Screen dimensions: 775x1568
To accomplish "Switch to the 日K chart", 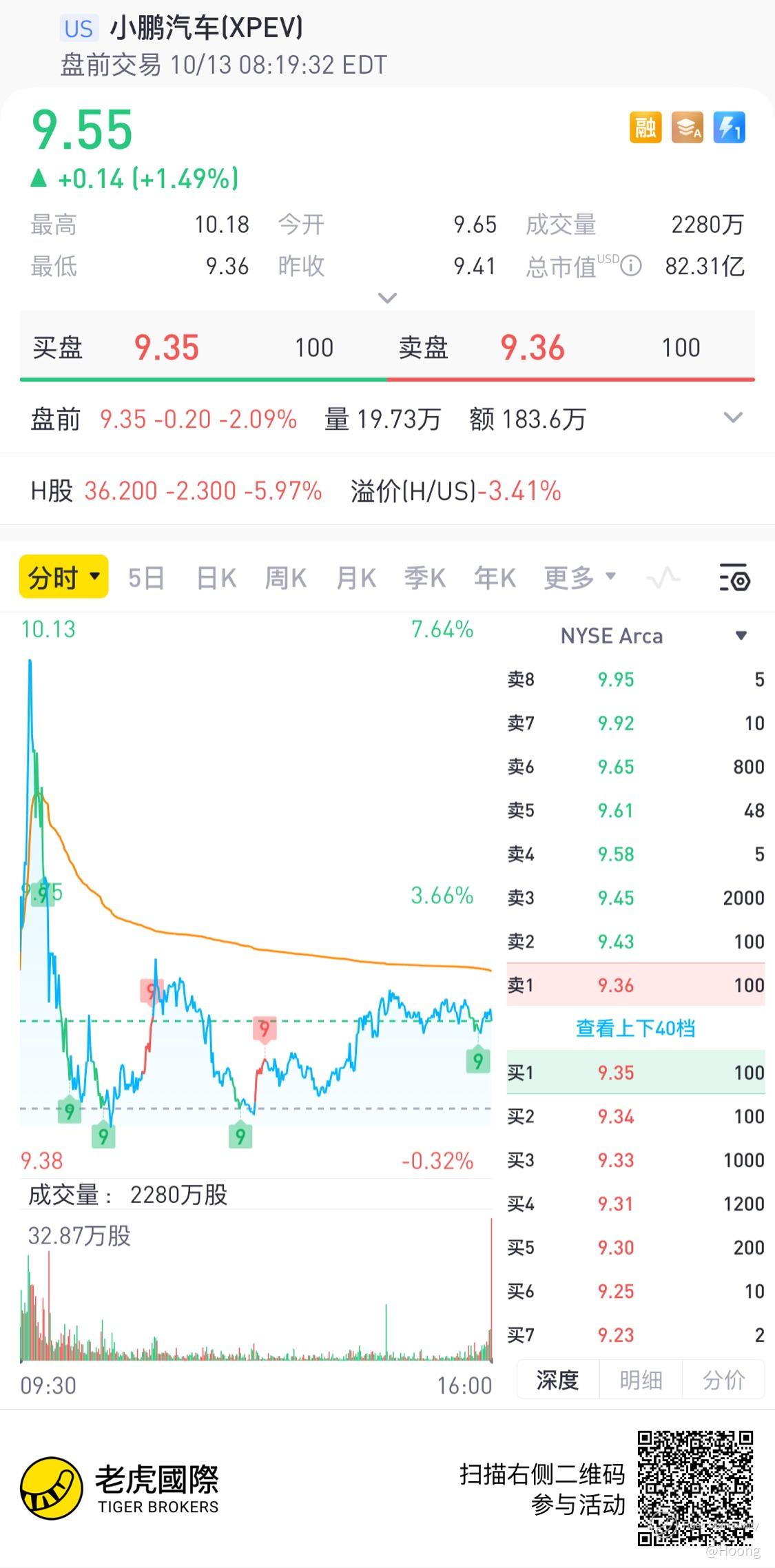I will [x=216, y=578].
